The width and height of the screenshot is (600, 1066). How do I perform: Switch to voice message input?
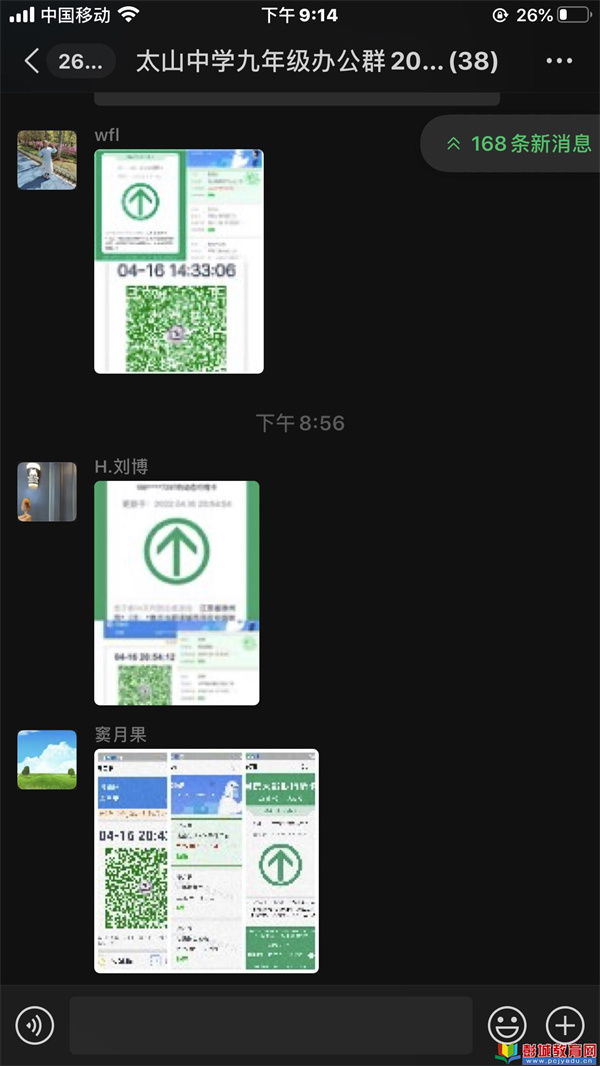[x=35, y=1025]
